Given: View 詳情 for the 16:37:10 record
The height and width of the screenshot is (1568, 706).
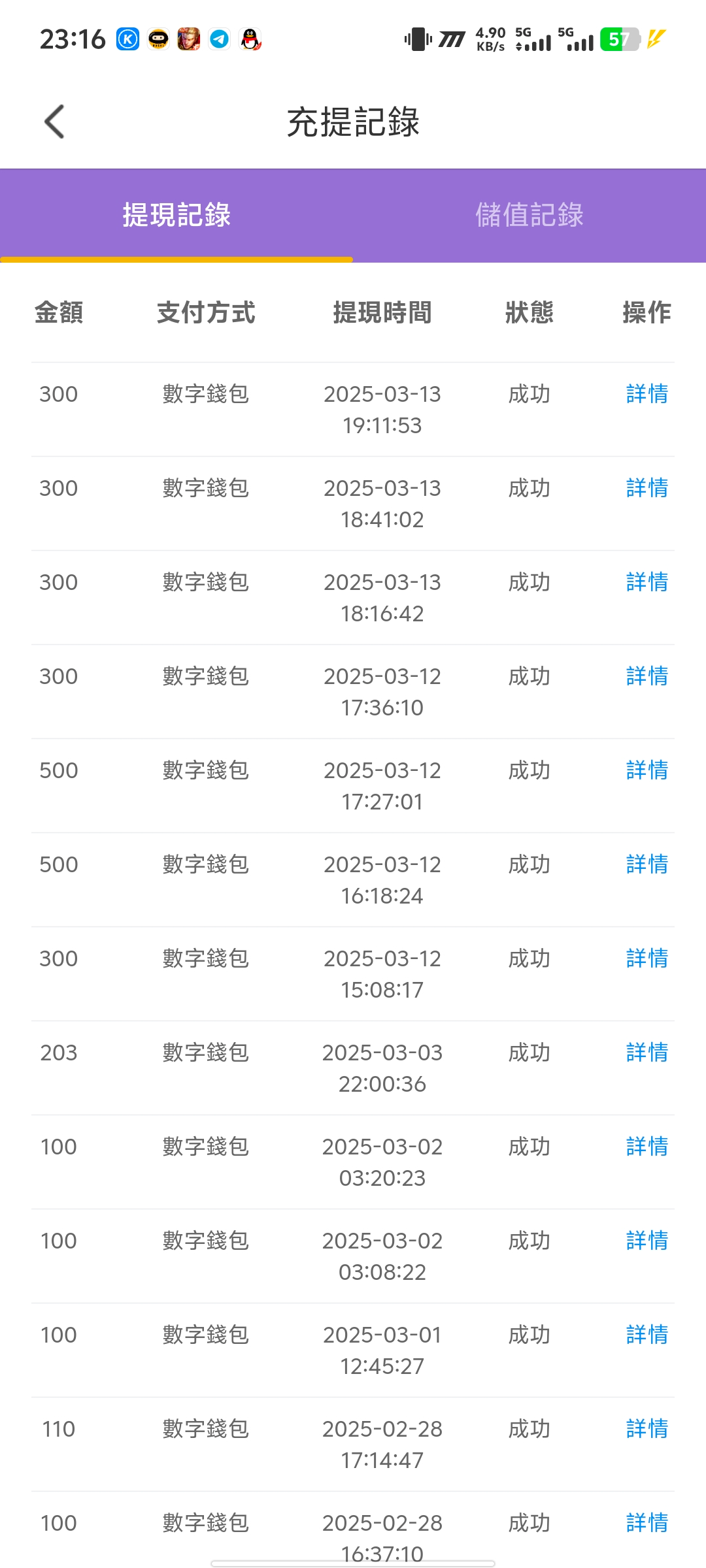Looking at the screenshot, I should pos(647,1523).
